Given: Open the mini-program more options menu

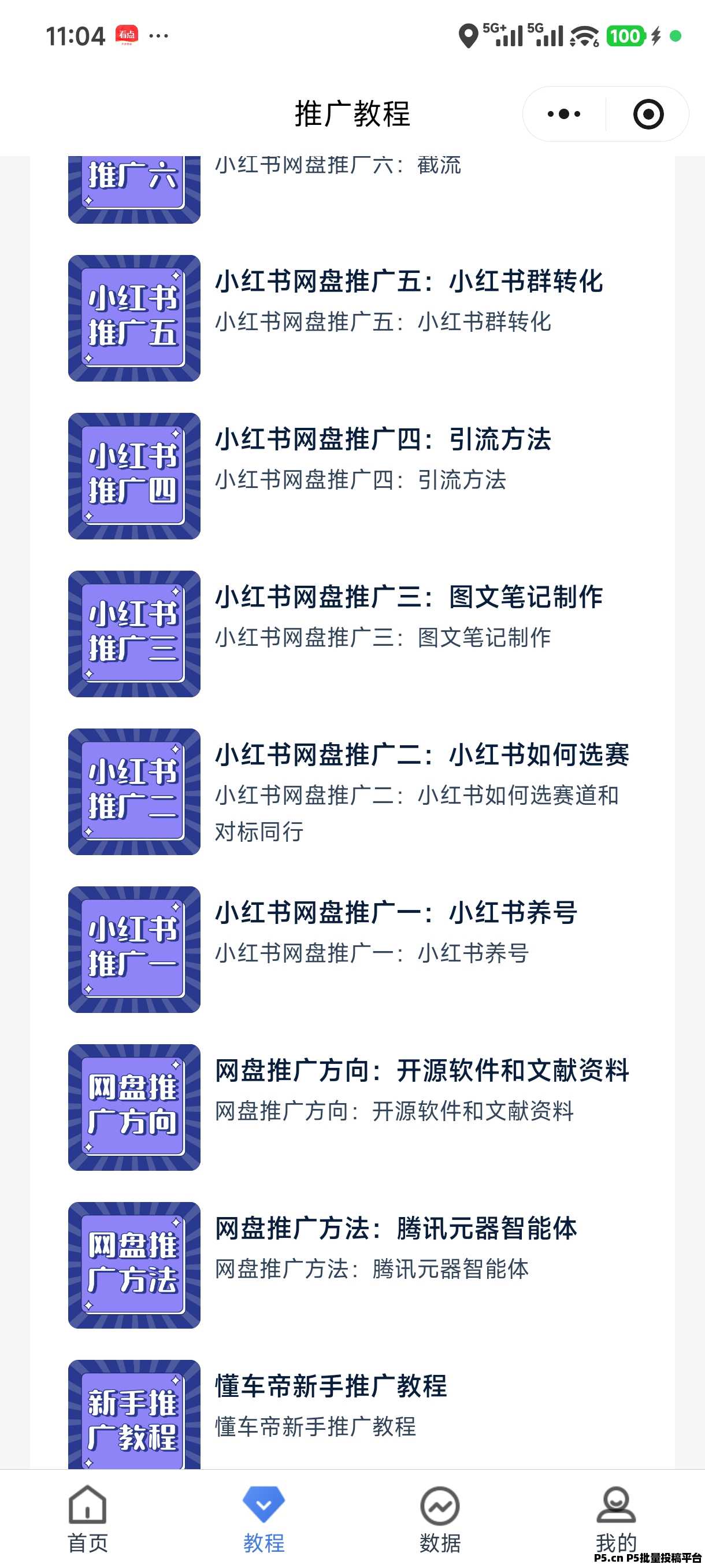Looking at the screenshot, I should [x=563, y=114].
